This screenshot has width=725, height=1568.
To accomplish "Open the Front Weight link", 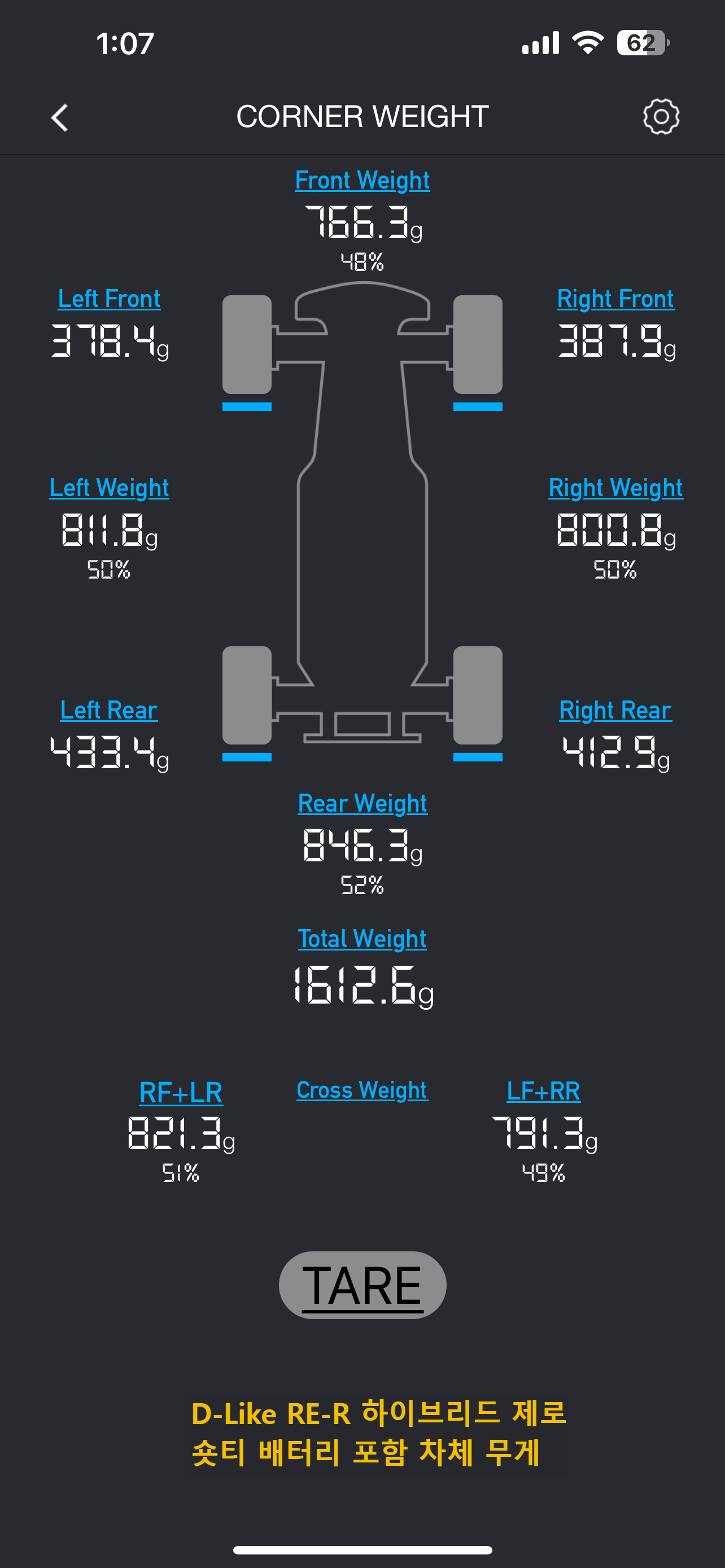I will click(362, 180).
